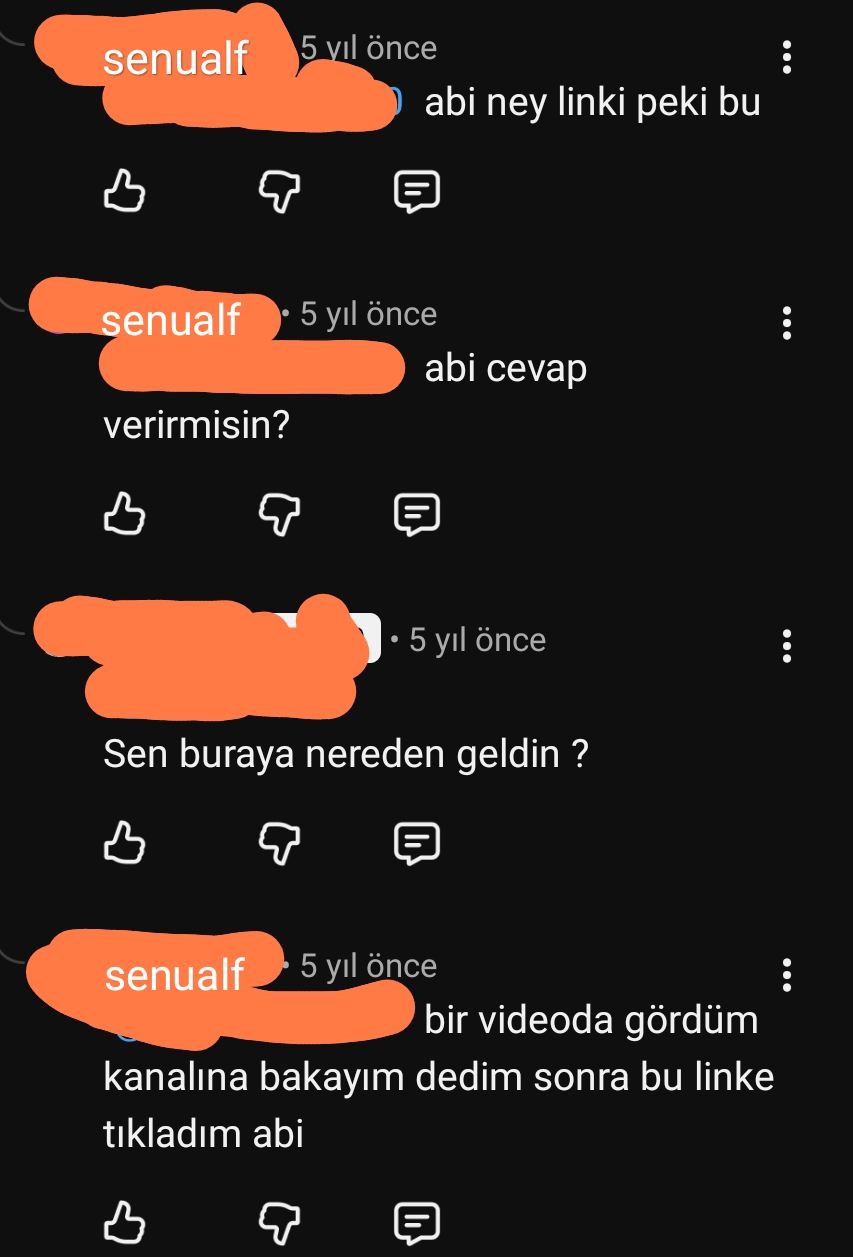Dislike the comment "abi ney linki peki bu"
The width and height of the screenshot is (853, 1257).
coord(279,190)
